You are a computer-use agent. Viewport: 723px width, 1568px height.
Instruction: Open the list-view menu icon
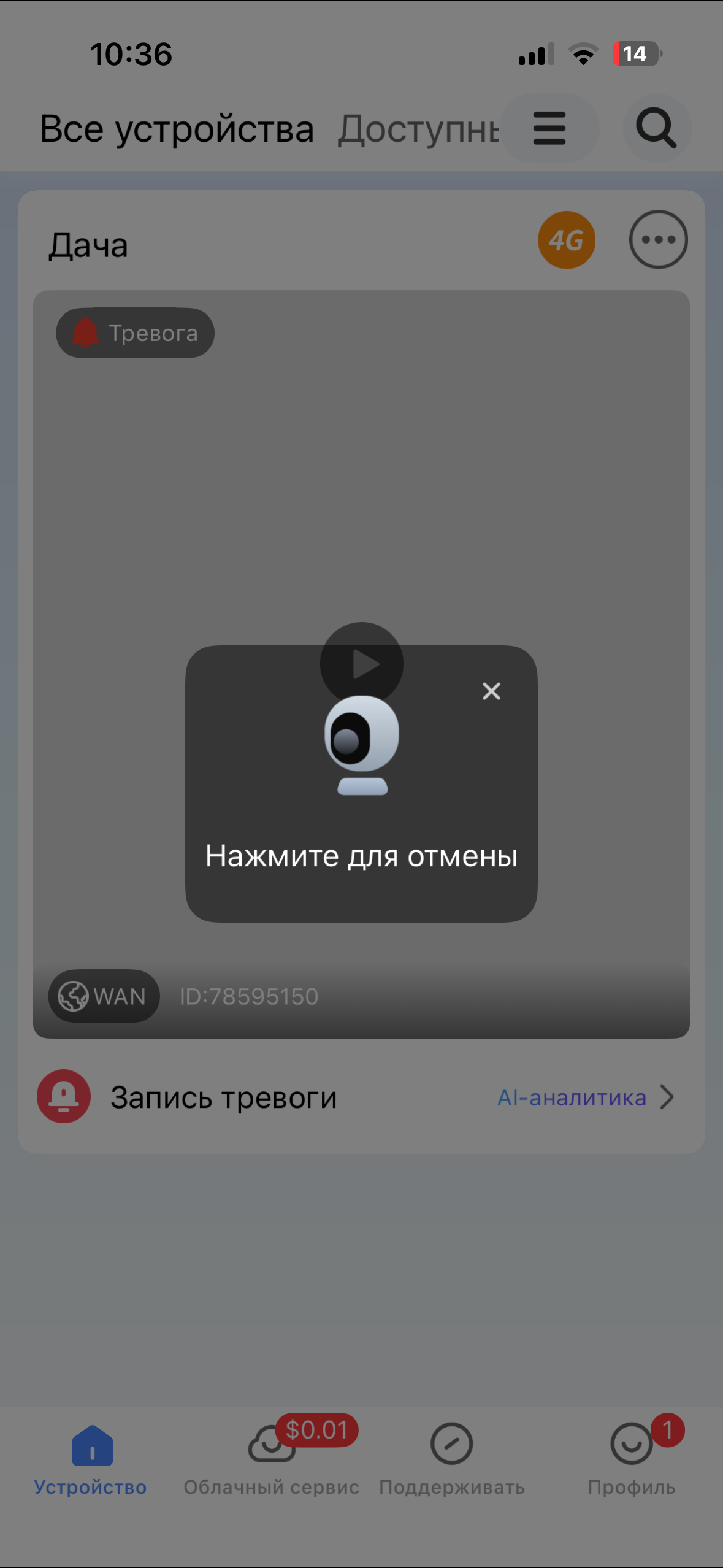click(x=549, y=128)
